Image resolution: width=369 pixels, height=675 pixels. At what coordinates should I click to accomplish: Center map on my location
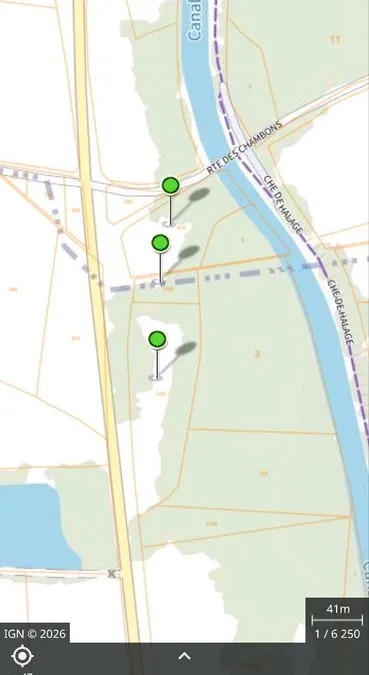(22, 656)
